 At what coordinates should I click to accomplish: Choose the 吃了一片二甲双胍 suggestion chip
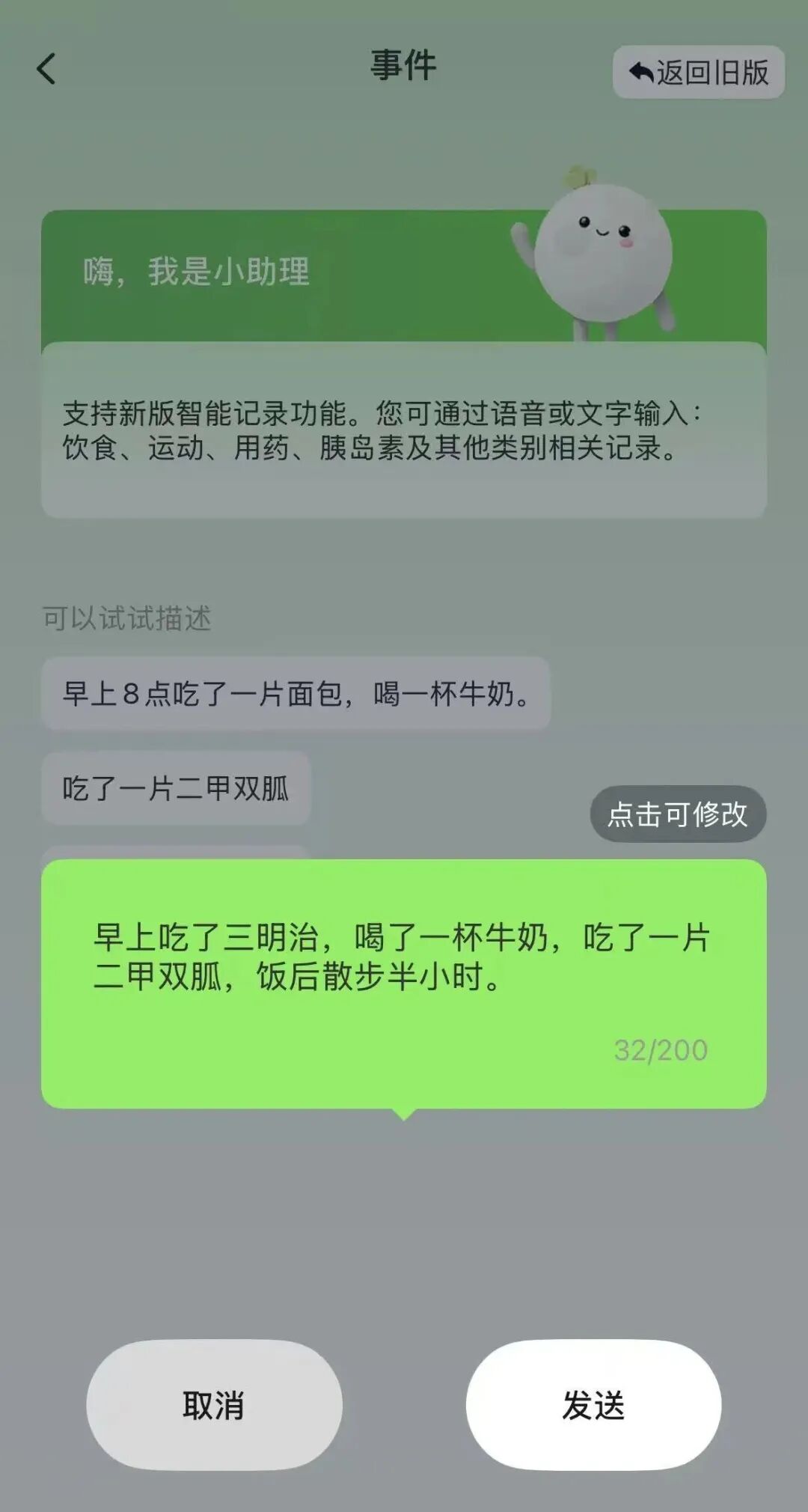pyautogui.click(x=176, y=788)
